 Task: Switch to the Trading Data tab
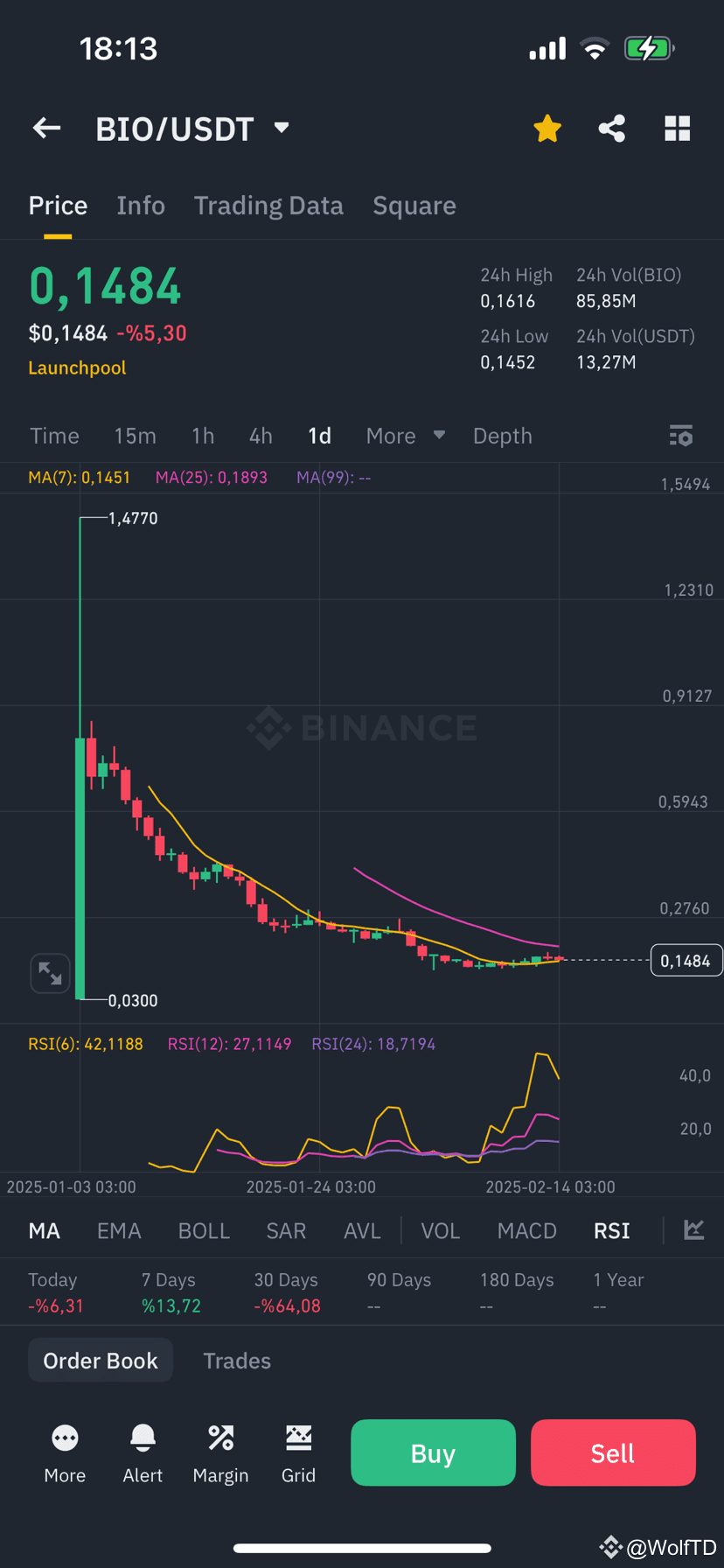(268, 205)
